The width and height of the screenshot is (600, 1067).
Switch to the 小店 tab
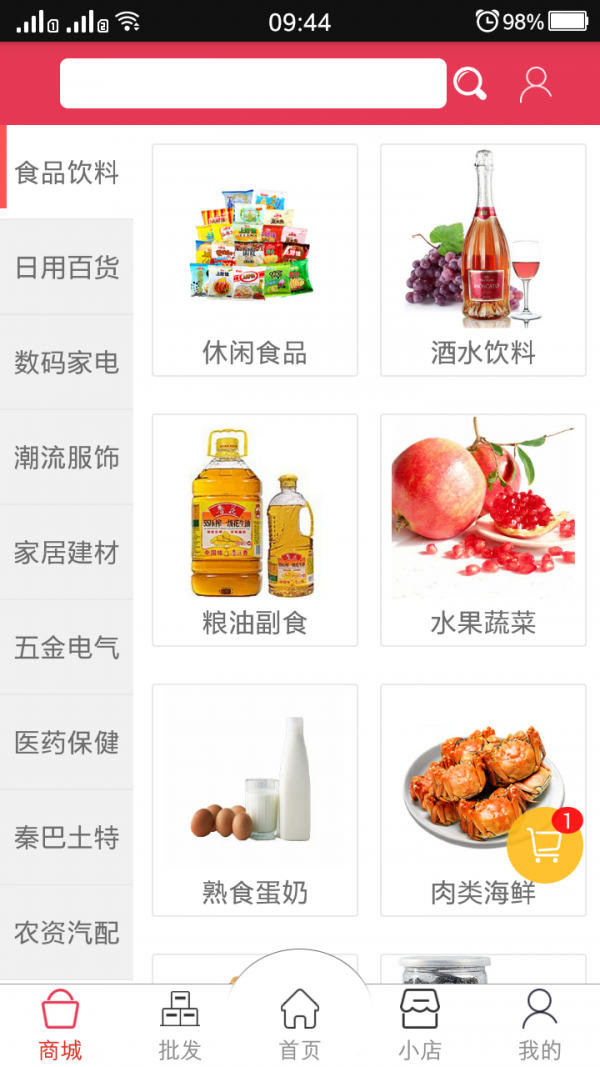419,1025
